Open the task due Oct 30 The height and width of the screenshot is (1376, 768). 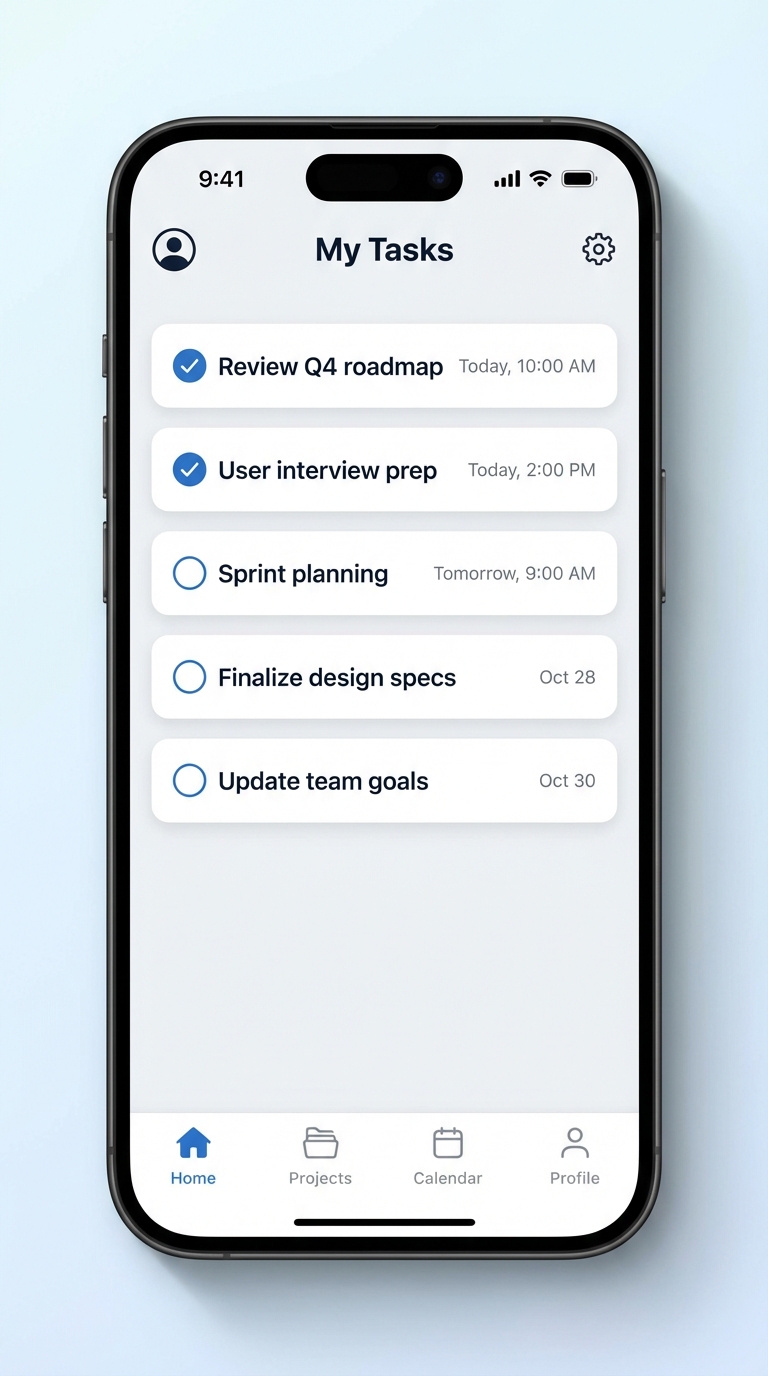(384, 781)
